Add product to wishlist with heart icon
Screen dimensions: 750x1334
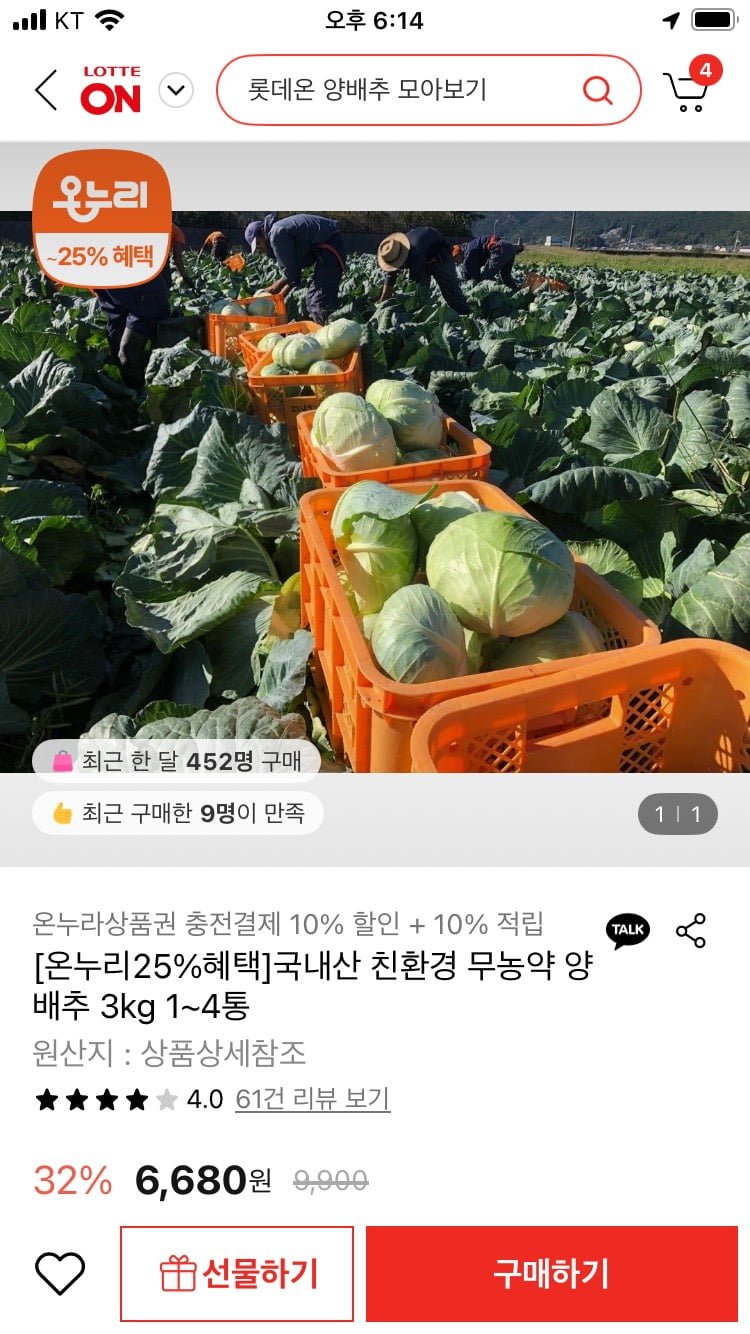click(x=60, y=1273)
